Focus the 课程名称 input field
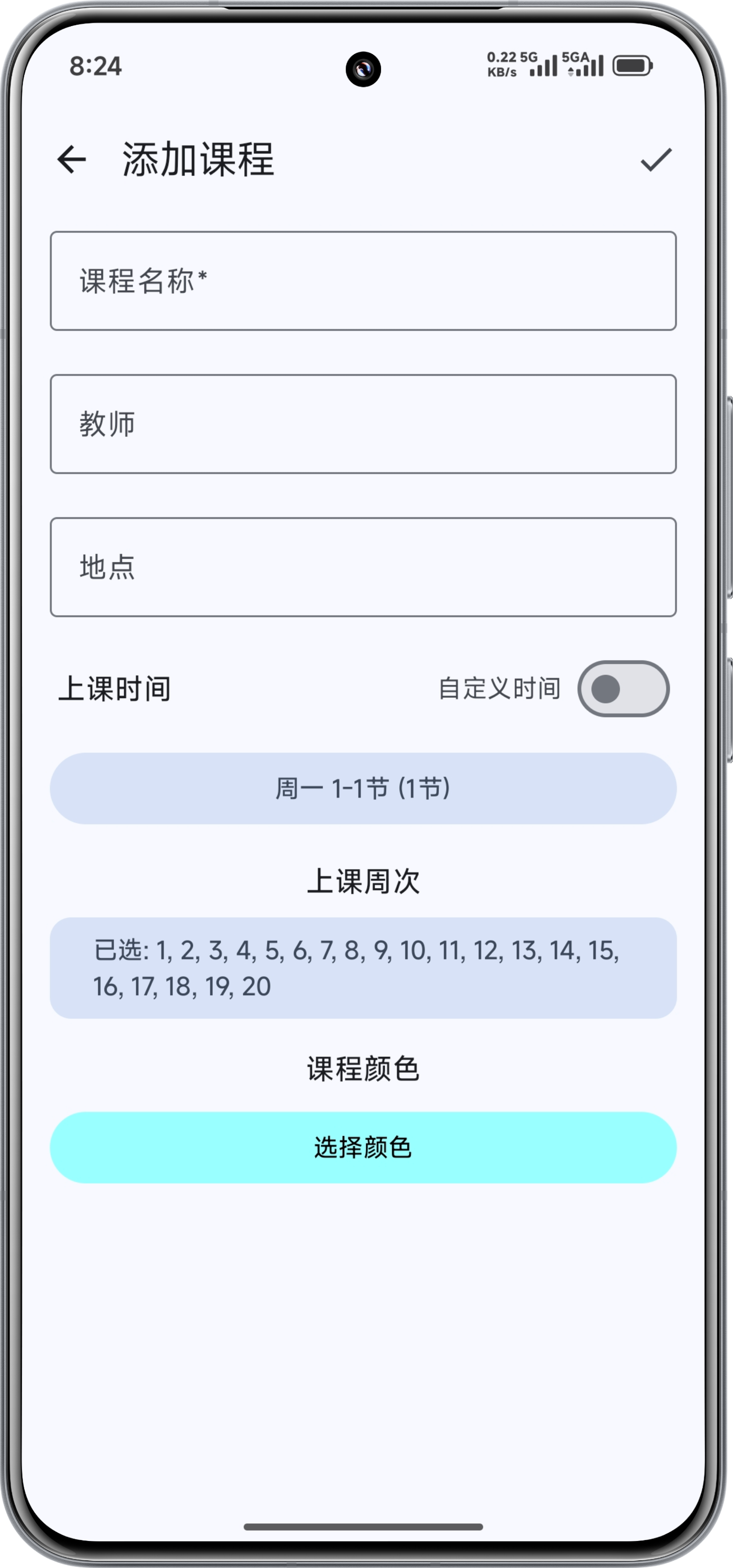The width and height of the screenshot is (733, 1568). coord(363,280)
